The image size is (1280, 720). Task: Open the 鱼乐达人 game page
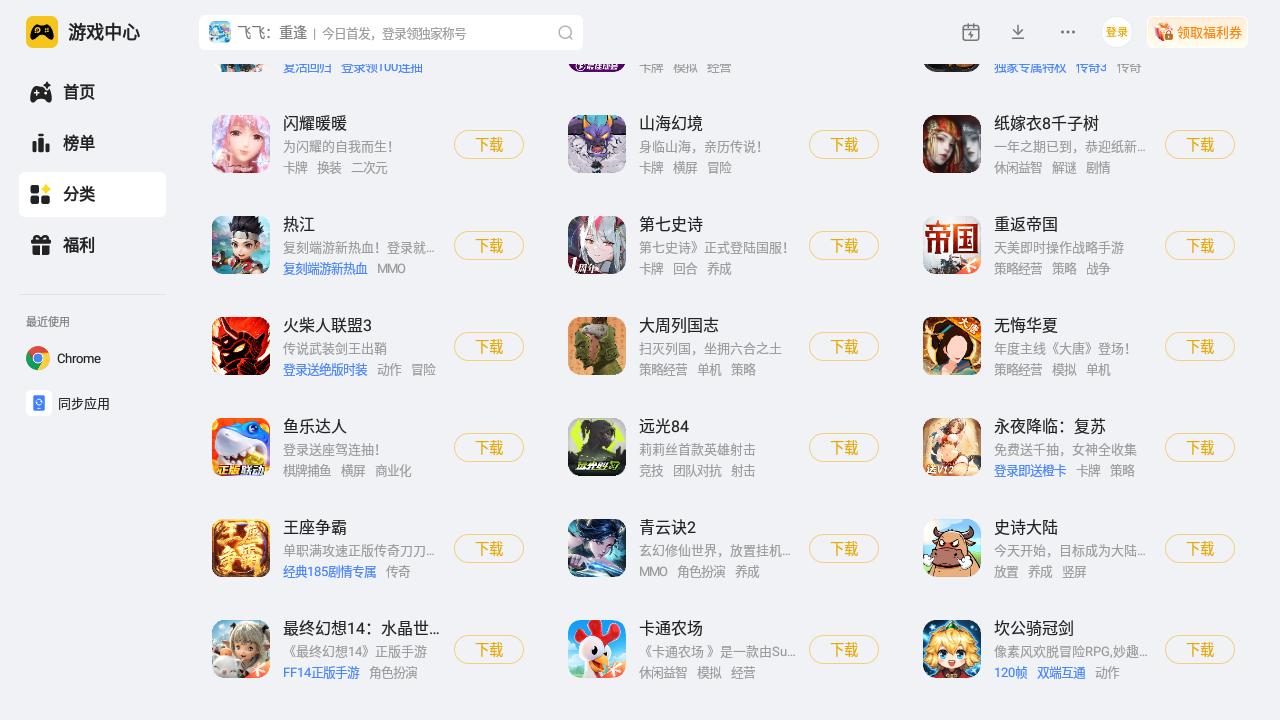(315, 427)
